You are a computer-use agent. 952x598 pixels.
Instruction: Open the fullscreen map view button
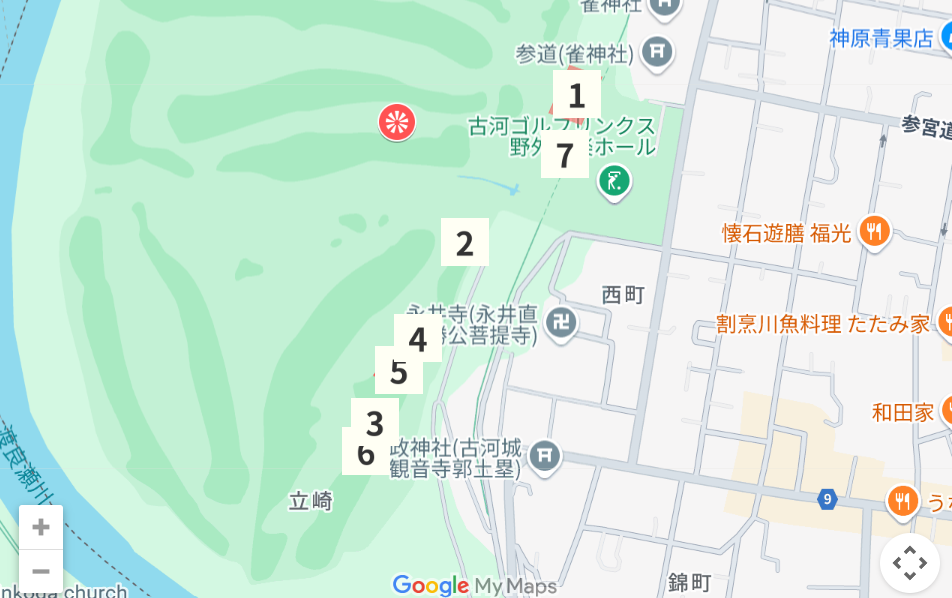pos(909,563)
